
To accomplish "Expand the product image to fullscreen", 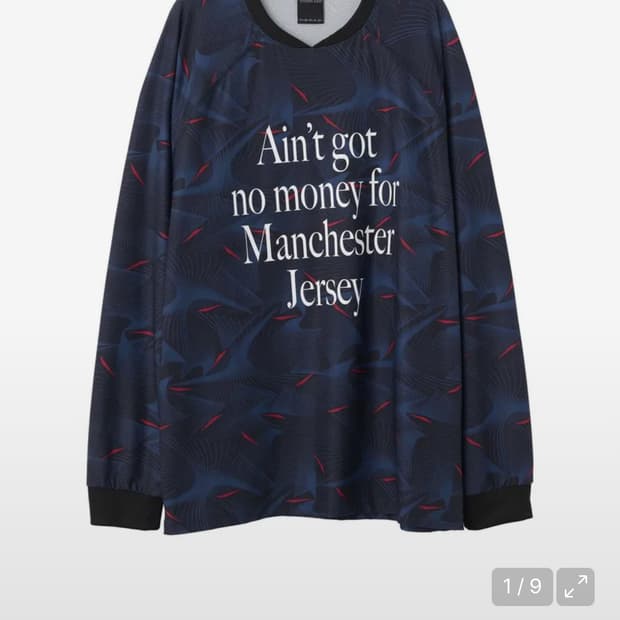I will pos(575,587).
